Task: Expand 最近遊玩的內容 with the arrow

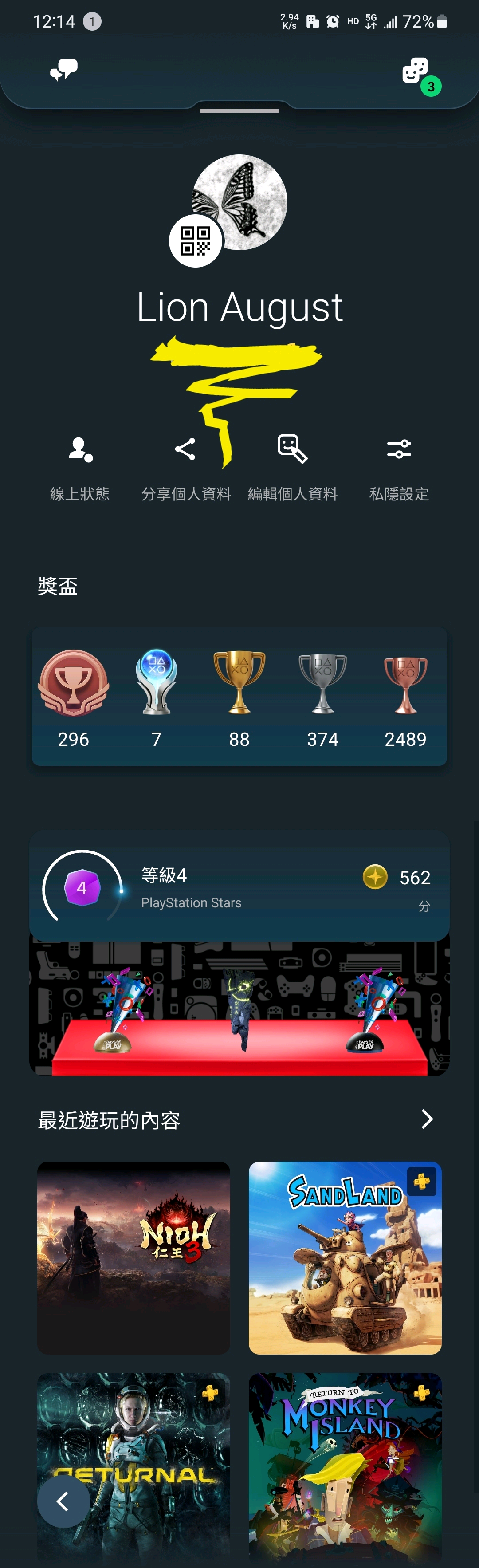Action: point(427,1119)
